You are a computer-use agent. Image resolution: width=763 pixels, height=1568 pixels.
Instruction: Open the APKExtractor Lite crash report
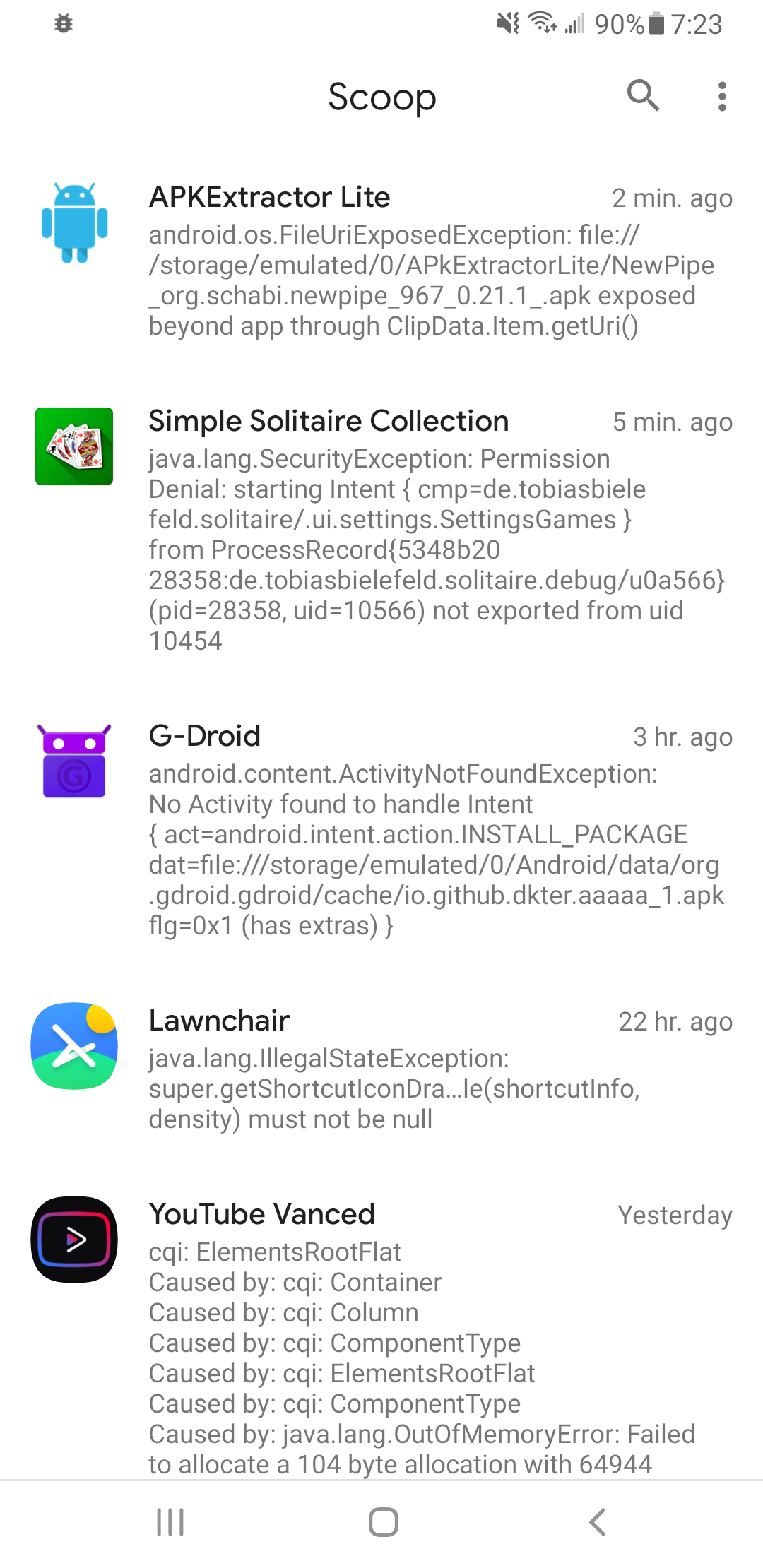381,261
